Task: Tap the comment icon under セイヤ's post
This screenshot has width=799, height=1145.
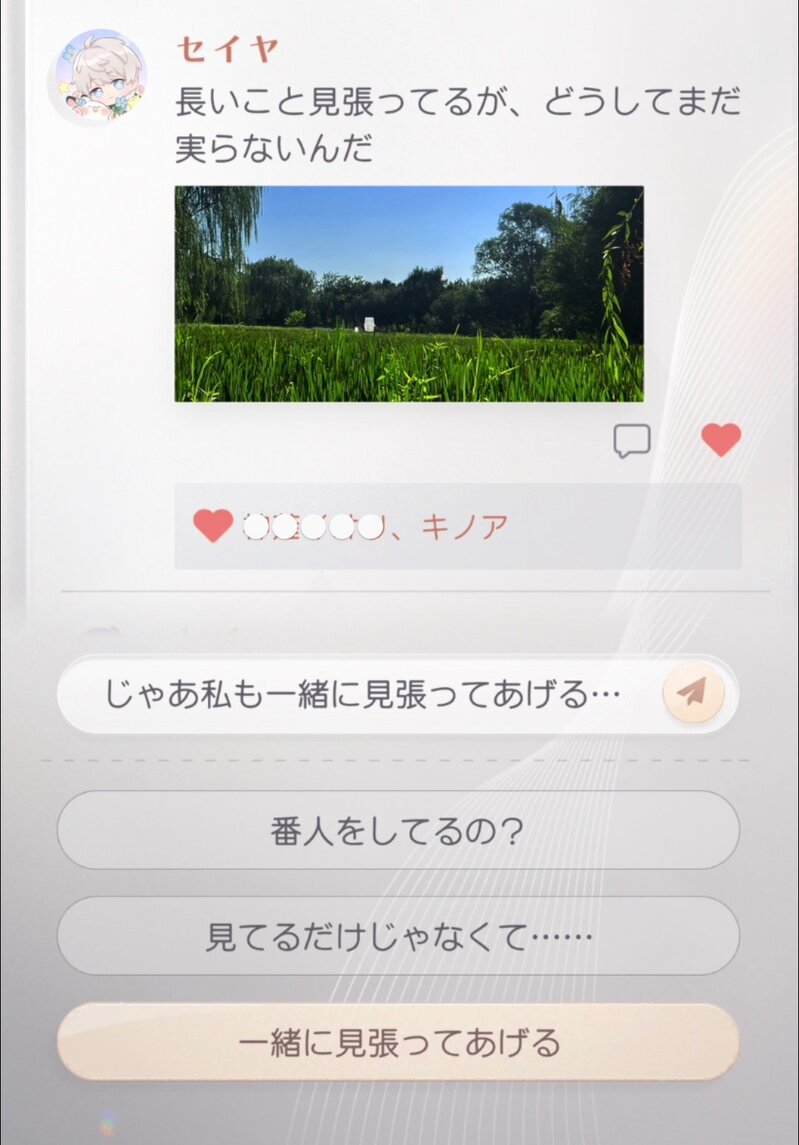Action: pyautogui.click(x=631, y=441)
